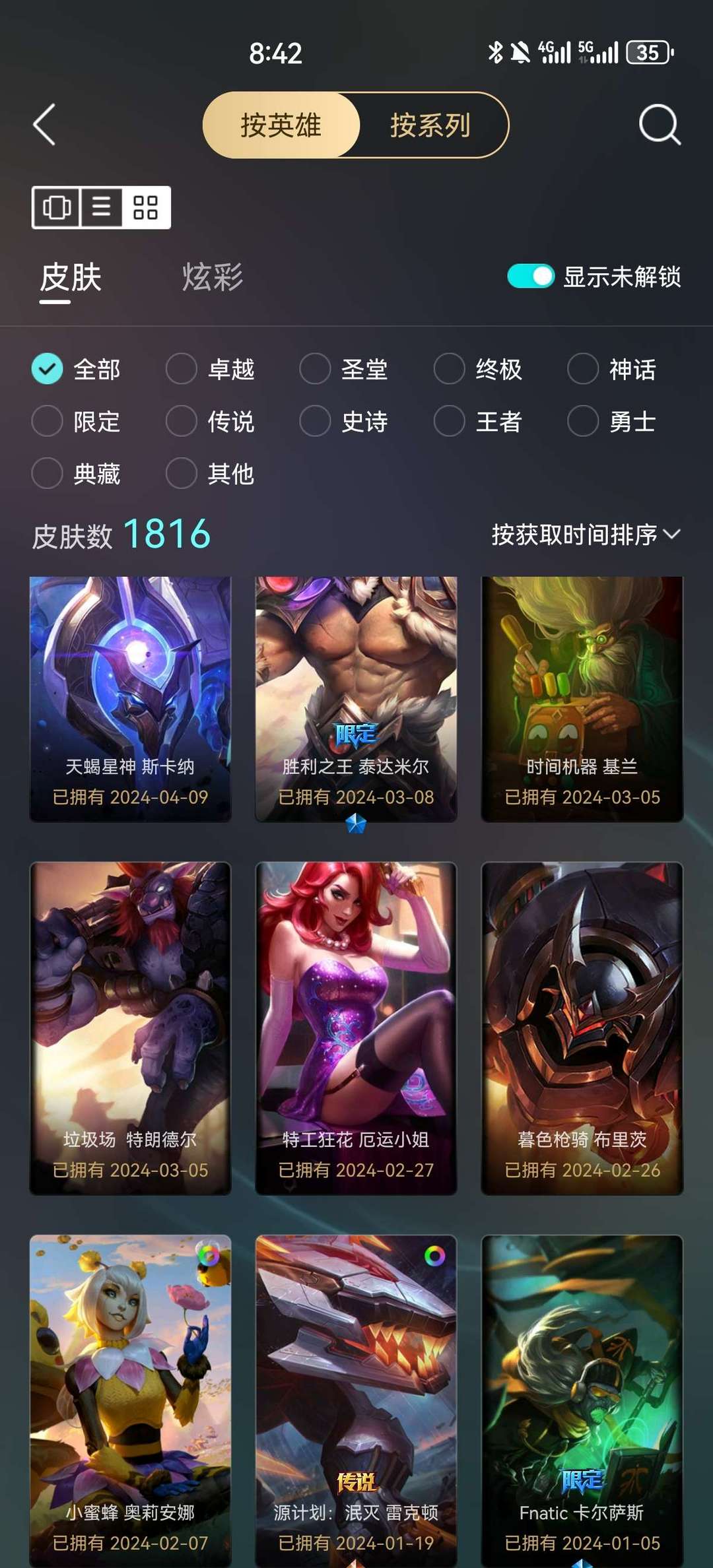Filter skins by 传说
713x1568 pixels.
coord(211,421)
